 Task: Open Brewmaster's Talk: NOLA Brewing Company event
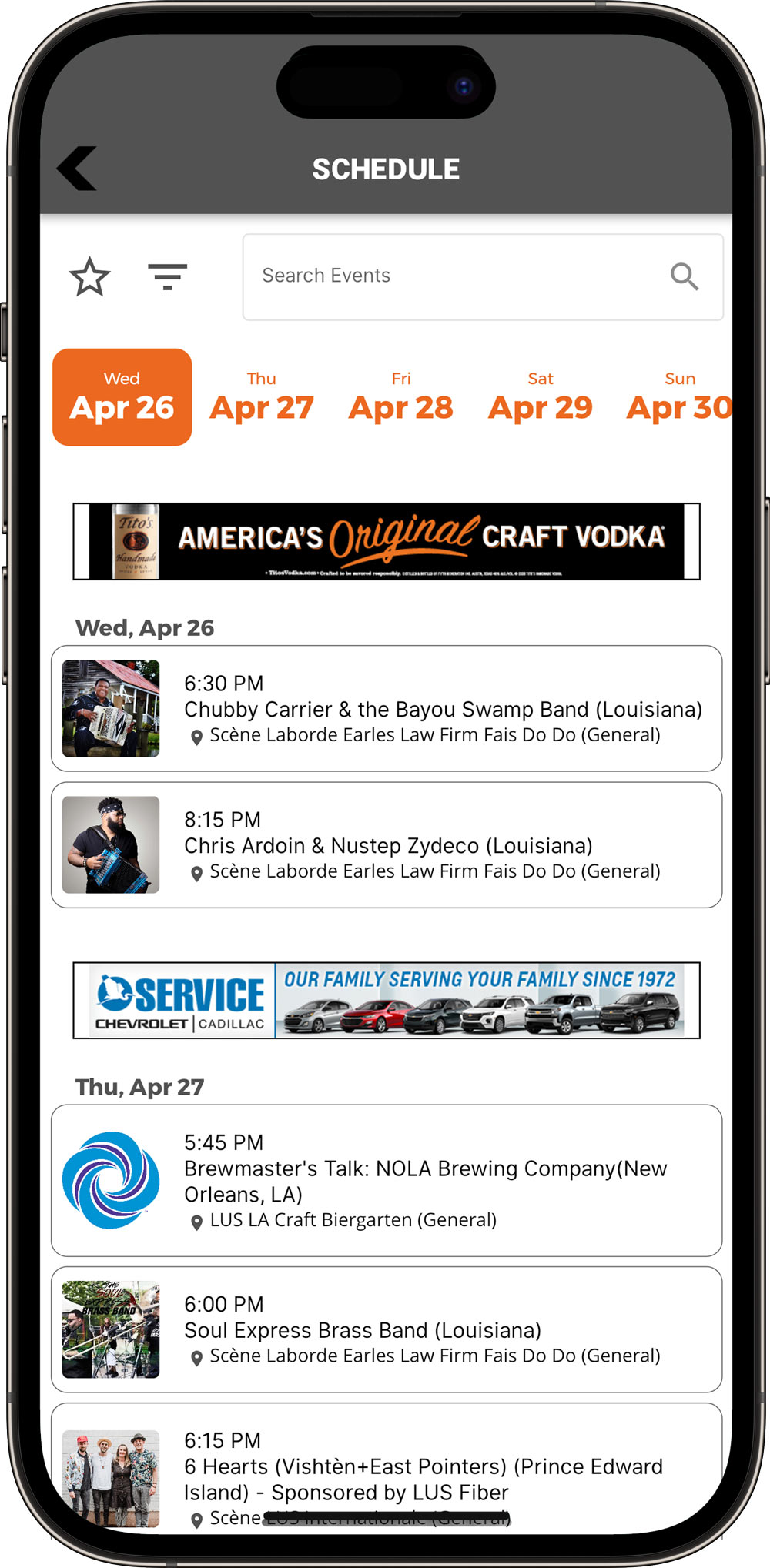click(387, 1181)
